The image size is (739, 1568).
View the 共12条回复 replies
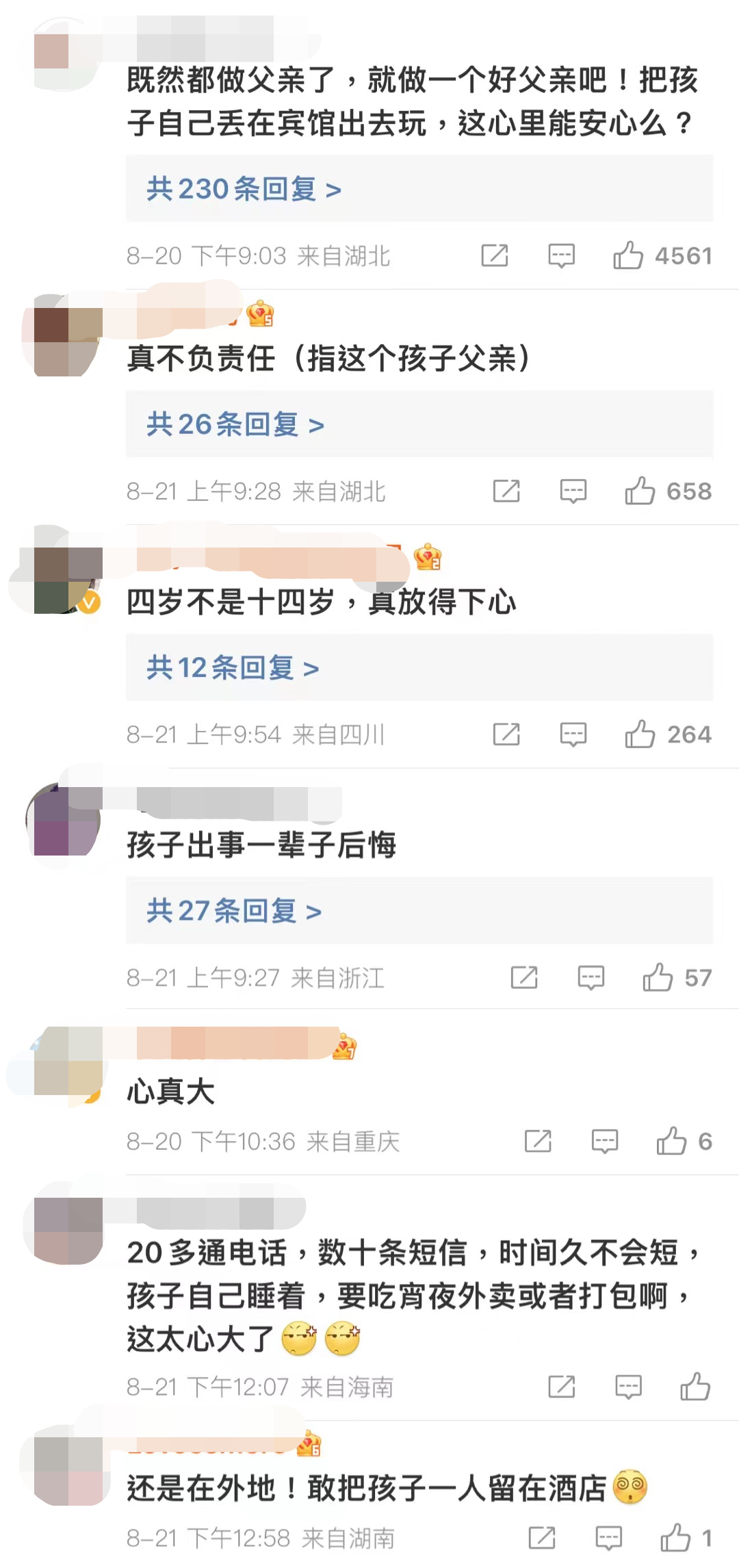point(232,668)
